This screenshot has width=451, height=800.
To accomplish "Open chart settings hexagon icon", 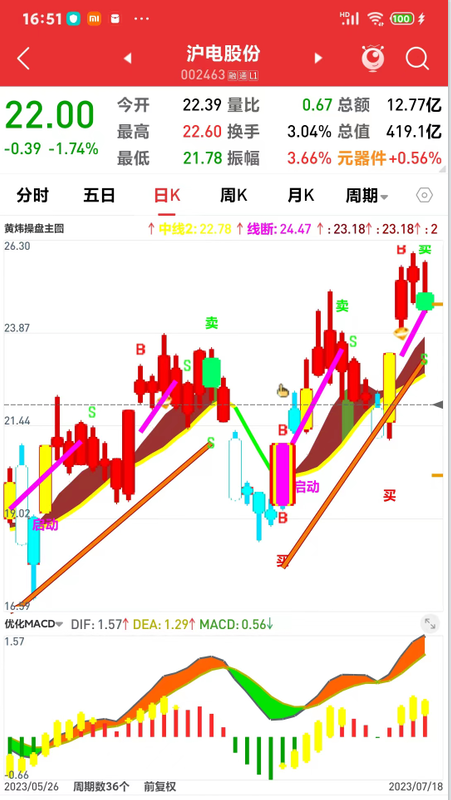I will 424,195.
